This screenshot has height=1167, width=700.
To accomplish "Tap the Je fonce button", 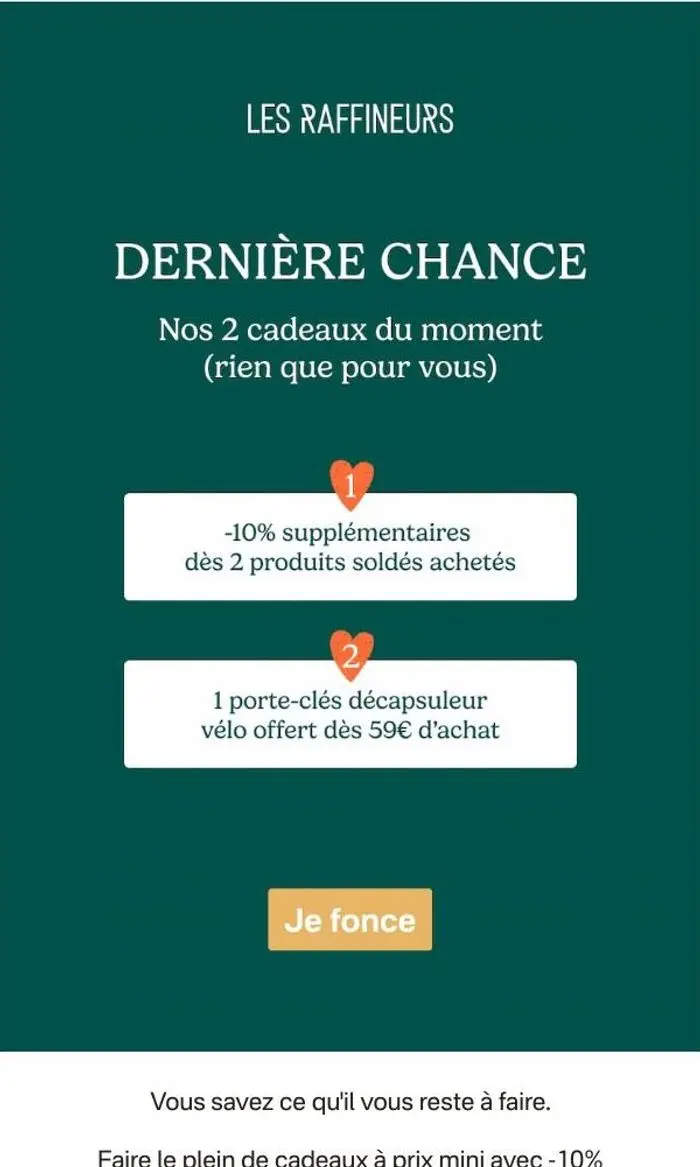I will coord(350,919).
